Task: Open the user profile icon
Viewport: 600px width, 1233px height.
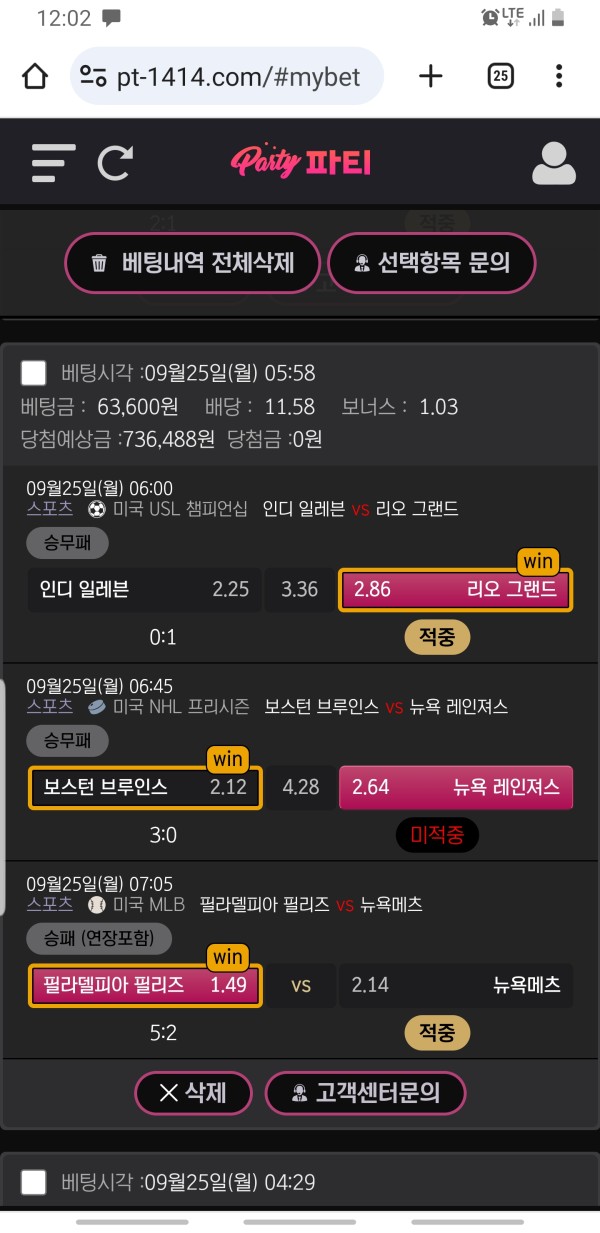Action: coord(553,163)
